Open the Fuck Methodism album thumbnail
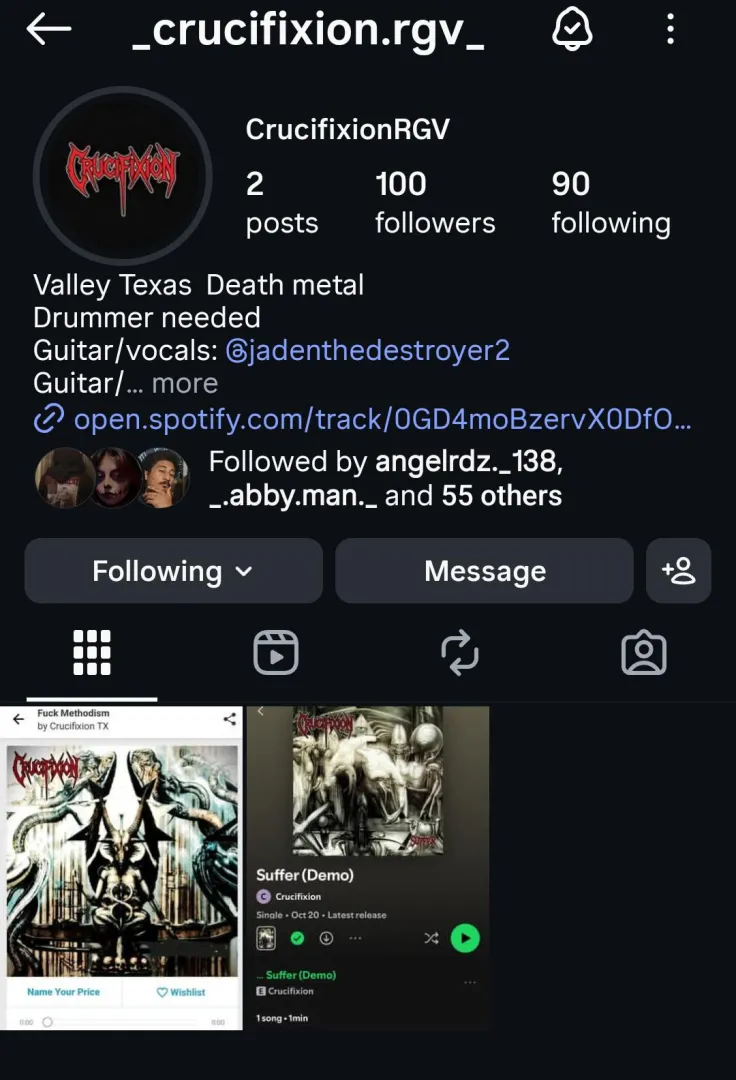This screenshot has height=1080, width=736. 122,860
